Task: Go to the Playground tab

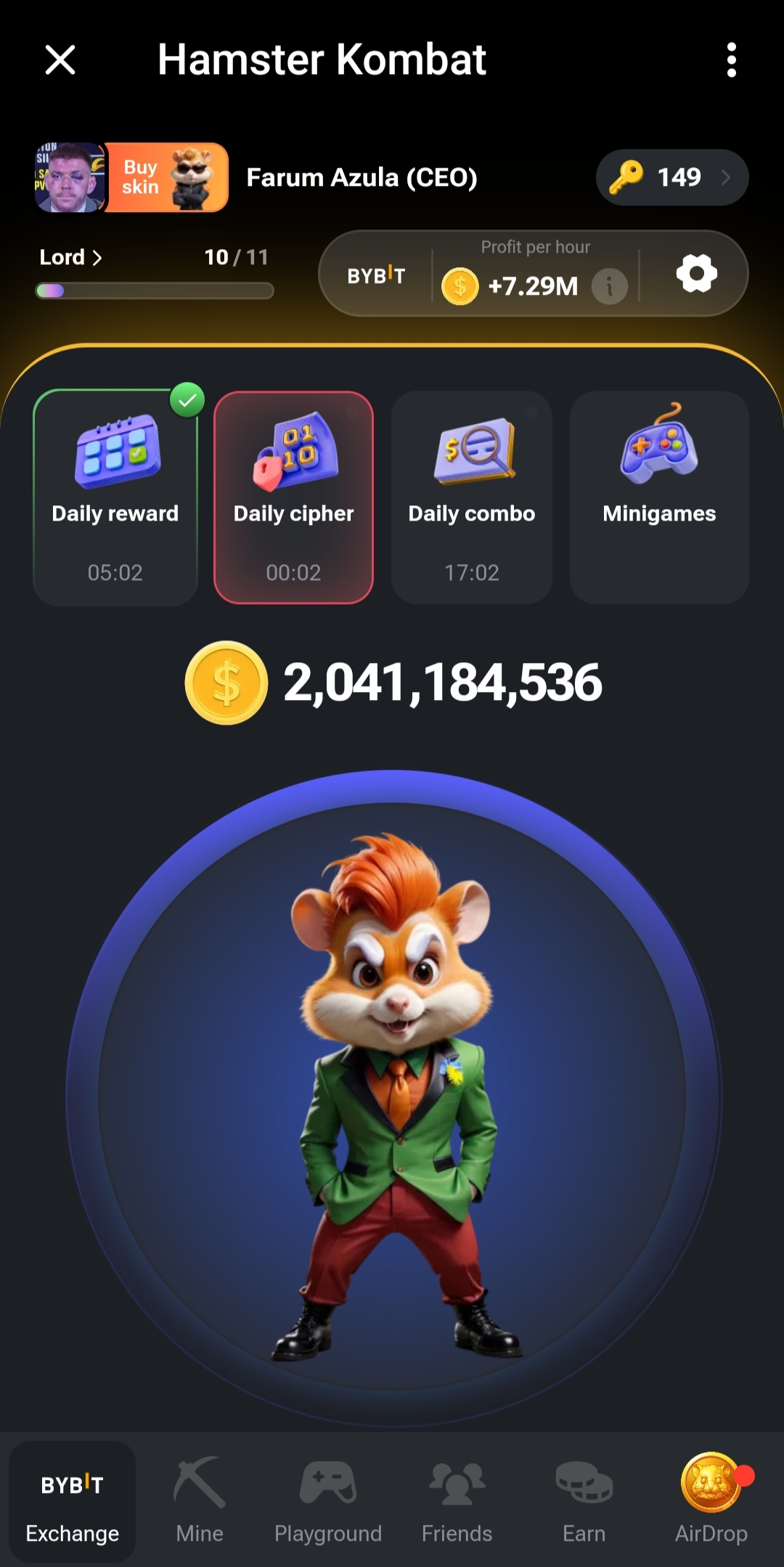Action: (328, 1503)
